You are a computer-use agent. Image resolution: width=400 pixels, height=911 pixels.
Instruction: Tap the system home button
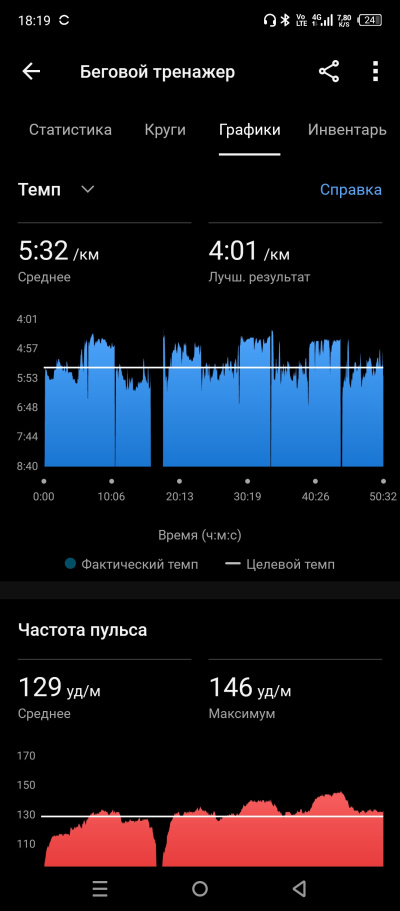[x=200, y=888]
